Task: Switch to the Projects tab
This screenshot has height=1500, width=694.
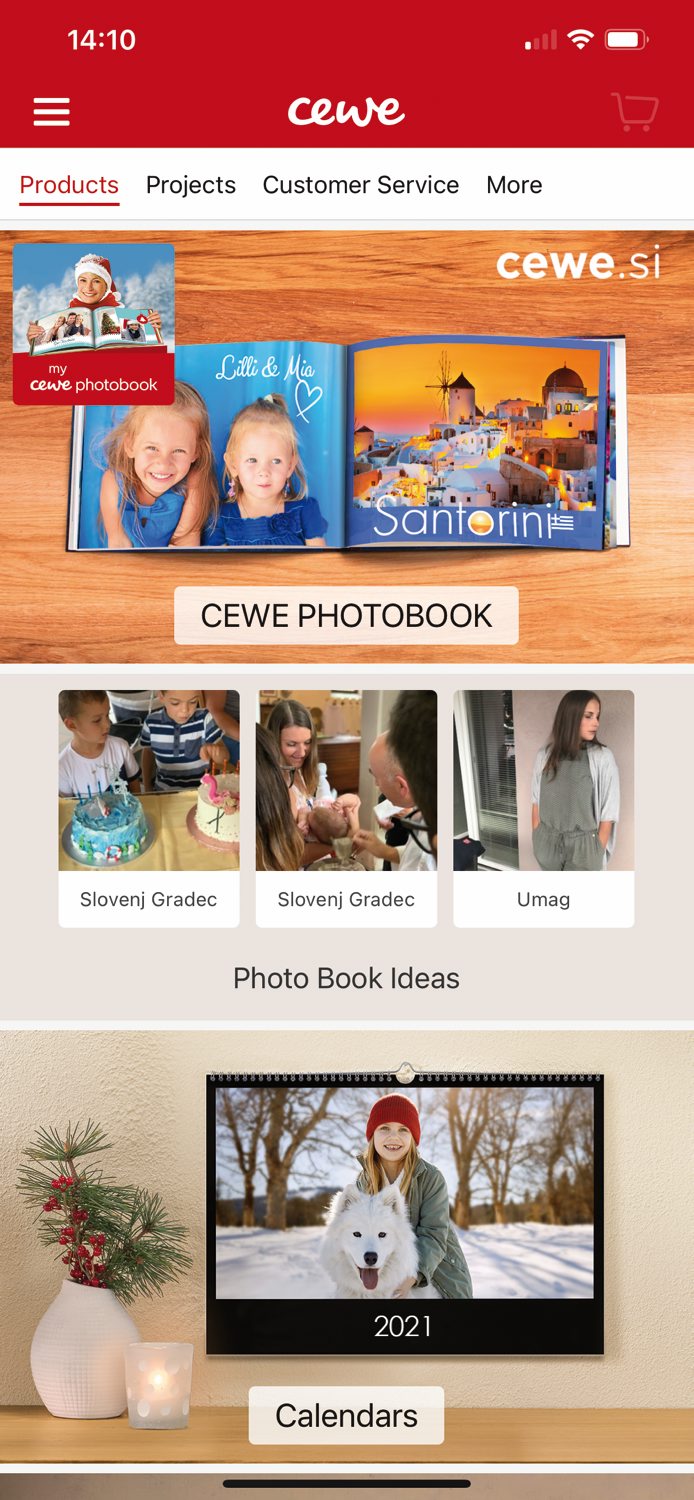Action: tap(190, 185)
